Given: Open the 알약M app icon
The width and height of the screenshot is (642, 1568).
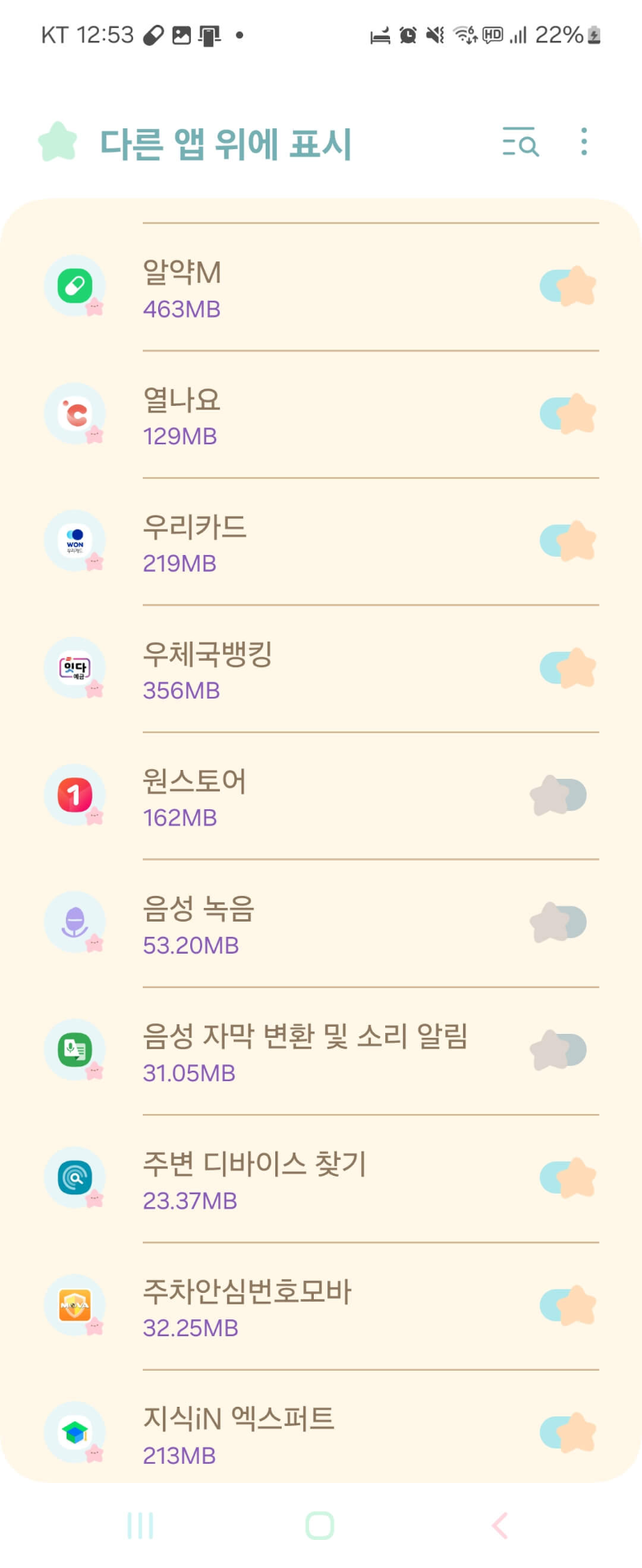Looking at the screenshot, I should click(75, 285).
